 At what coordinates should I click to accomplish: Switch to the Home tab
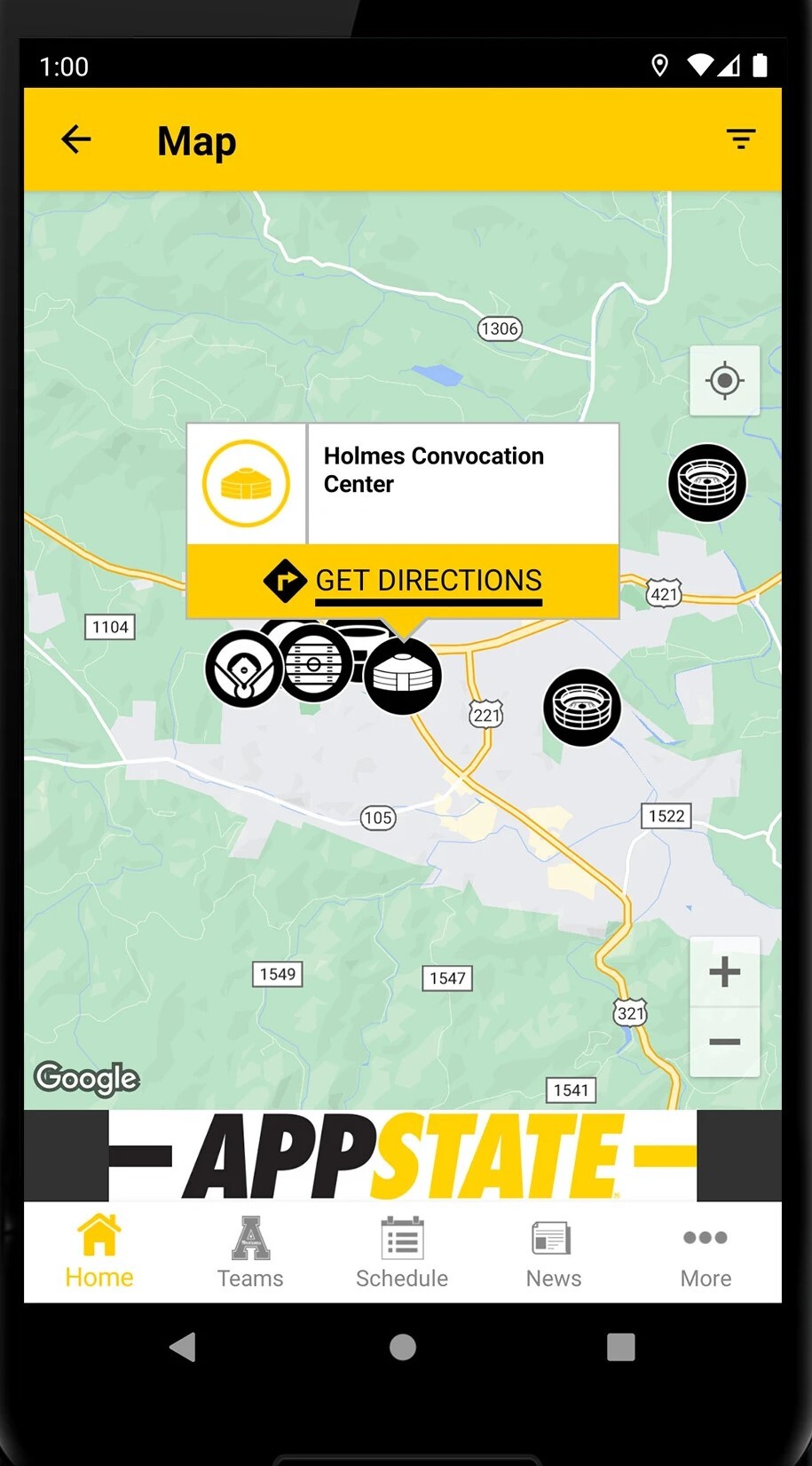99,1253
